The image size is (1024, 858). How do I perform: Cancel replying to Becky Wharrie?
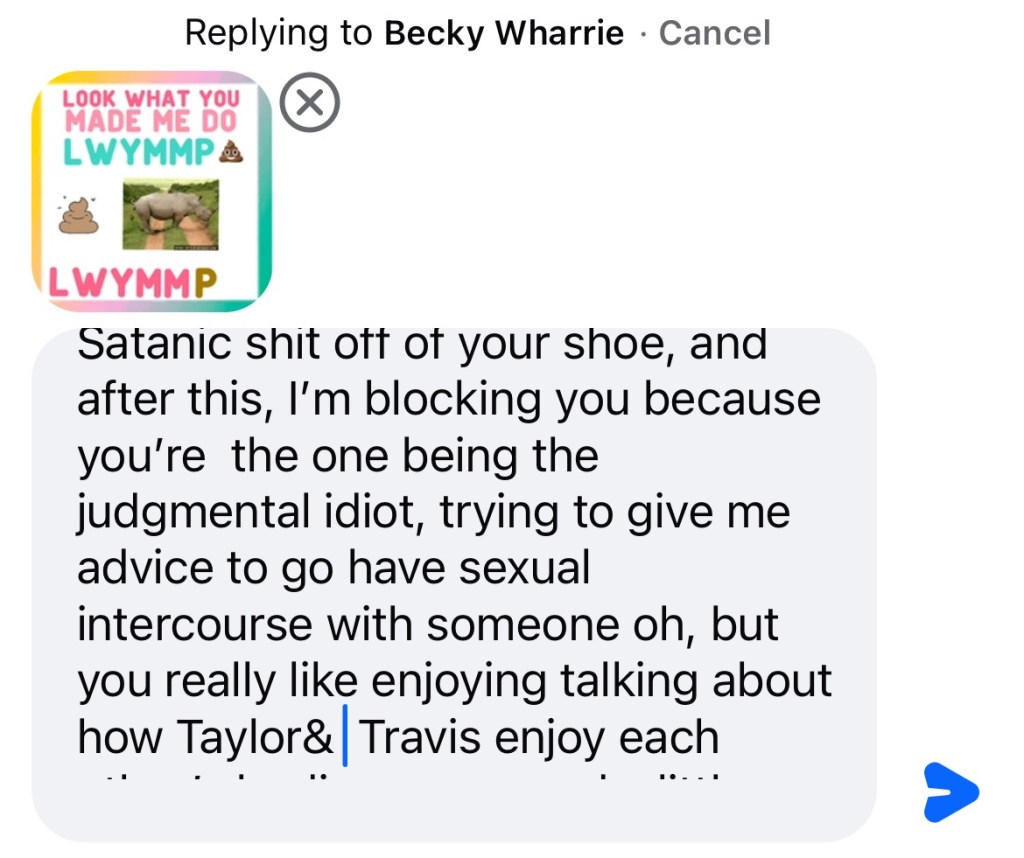point(714,33)
